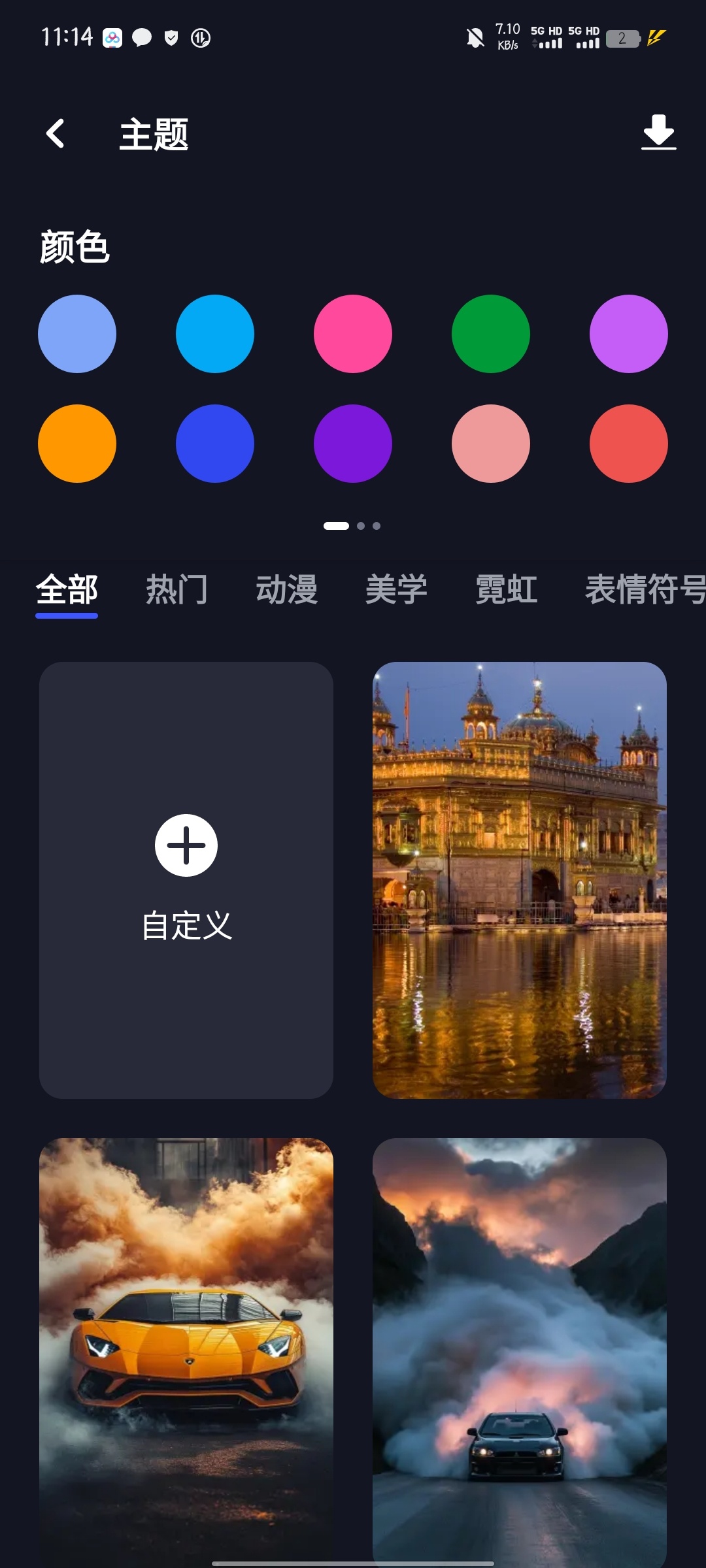Select the light periwinkle blue color
Image resolution: width=706 pixels, height=1568 pixels.
pyautogui.click(x=77, y=334)
